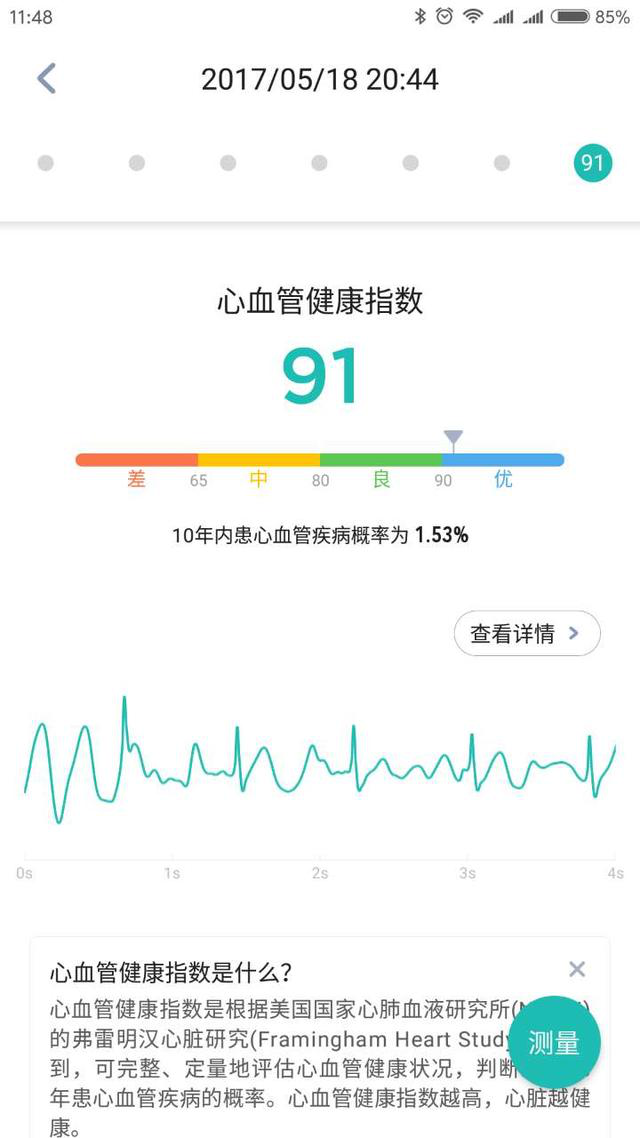Select the record marker showing 91
The height and width of the screenshot is (1138, 640).
tap(592, 162)
